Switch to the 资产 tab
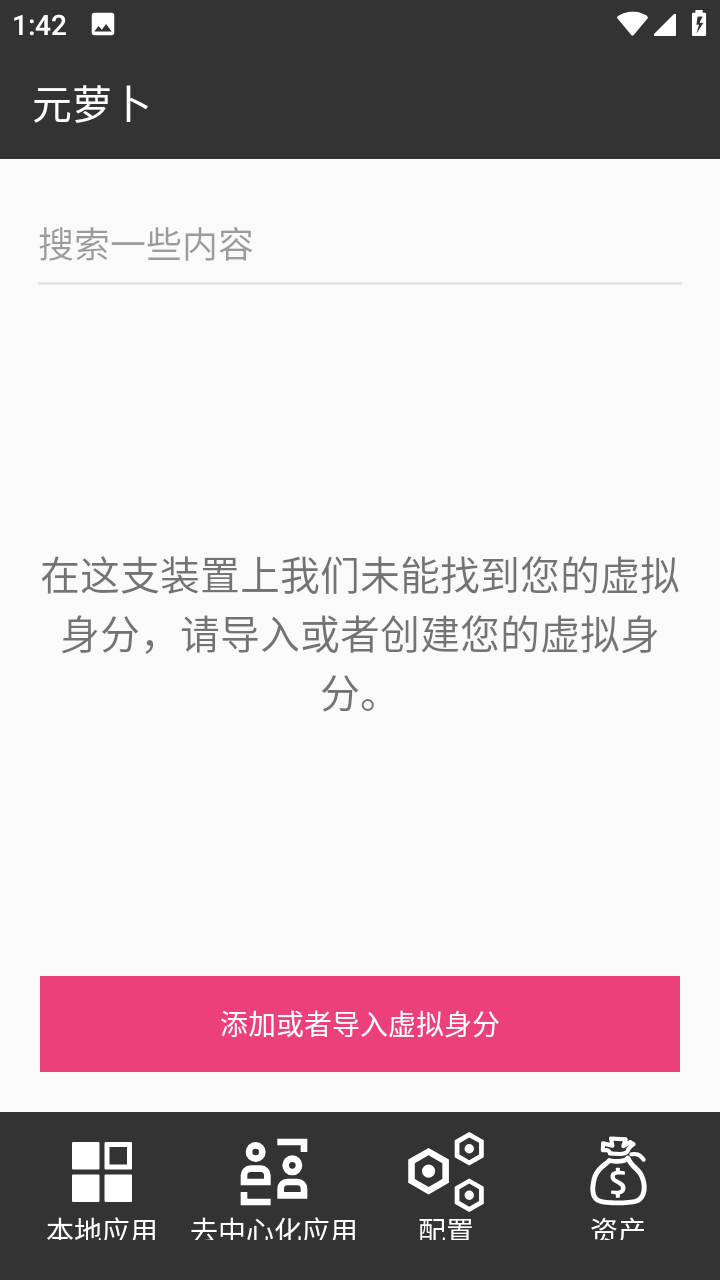This screenshot has width=720, height=1280. pyautogui.click(x=619, y=1190)
